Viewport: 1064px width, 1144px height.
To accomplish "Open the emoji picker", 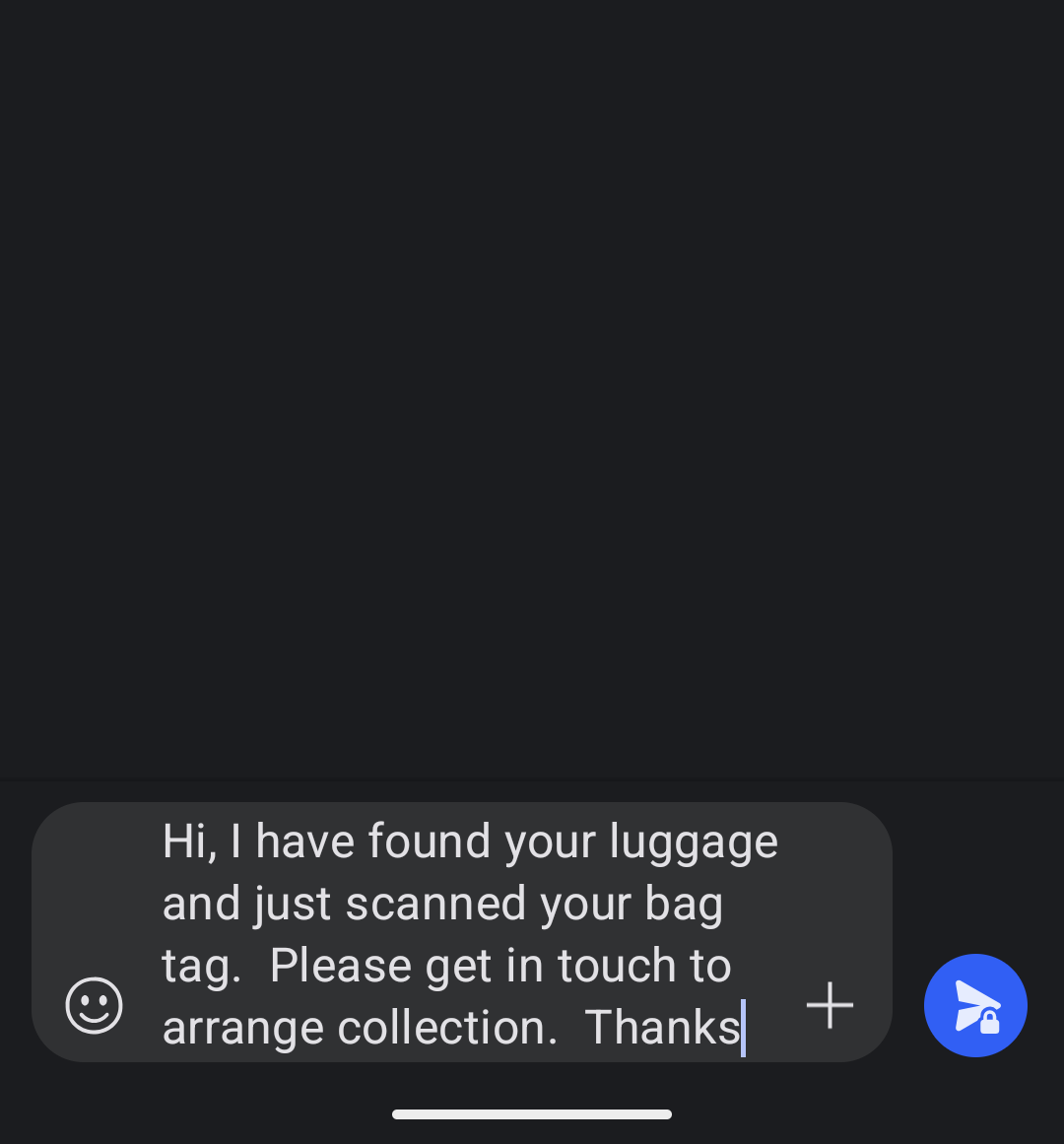I will pyautogui.click(x=95, y=1005).
